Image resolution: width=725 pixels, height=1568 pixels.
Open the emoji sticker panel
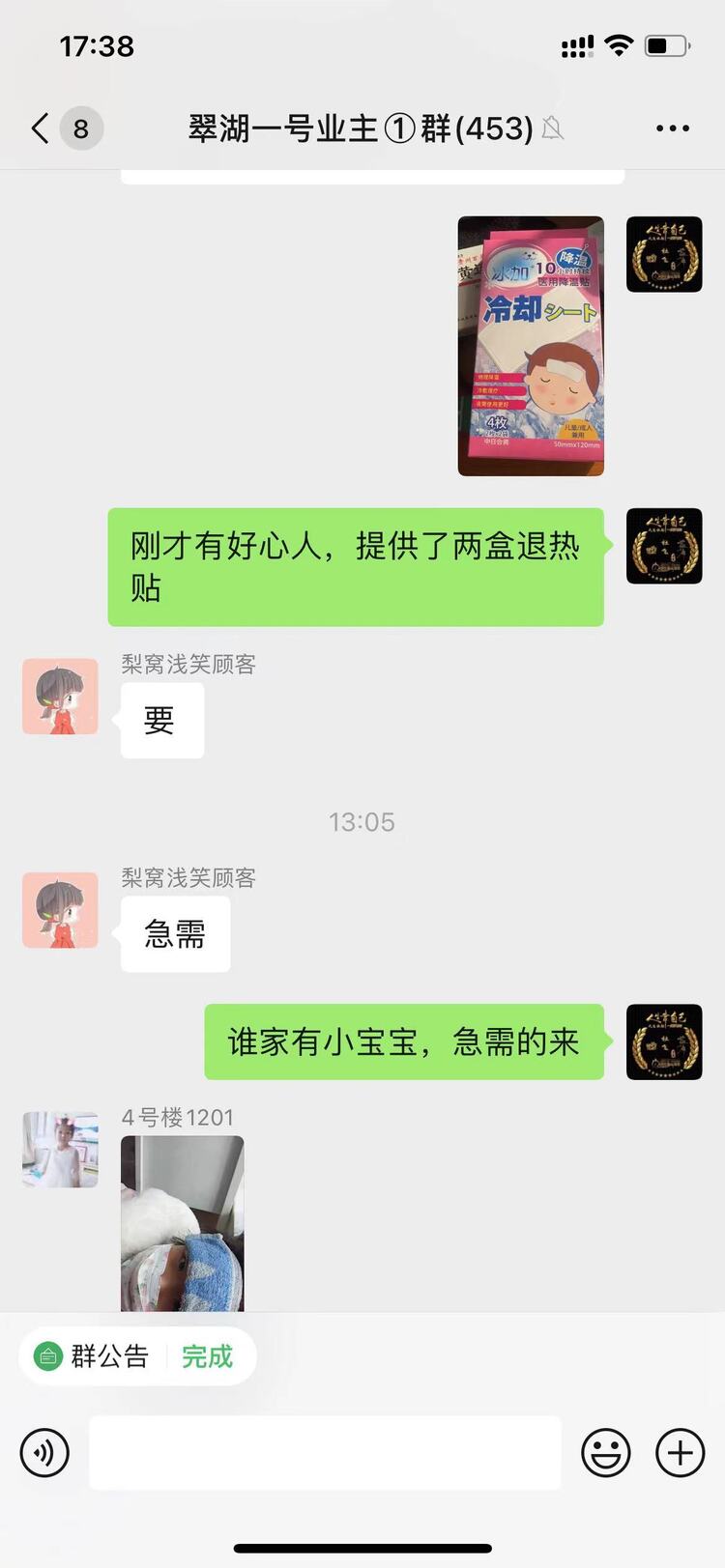click(606, 1452)
